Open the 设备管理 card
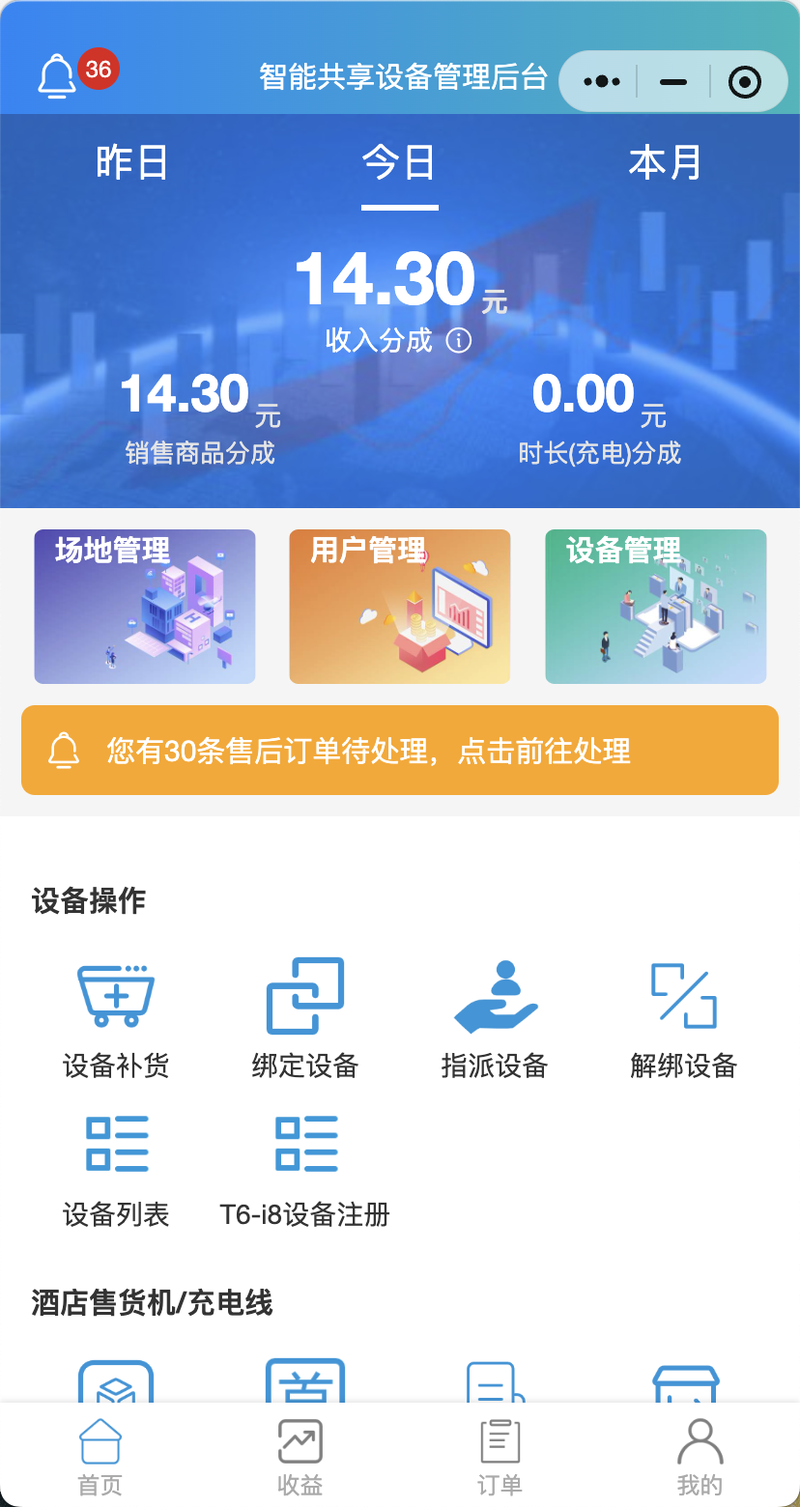This screenshot has height=1507, width=800. point(656,607)
